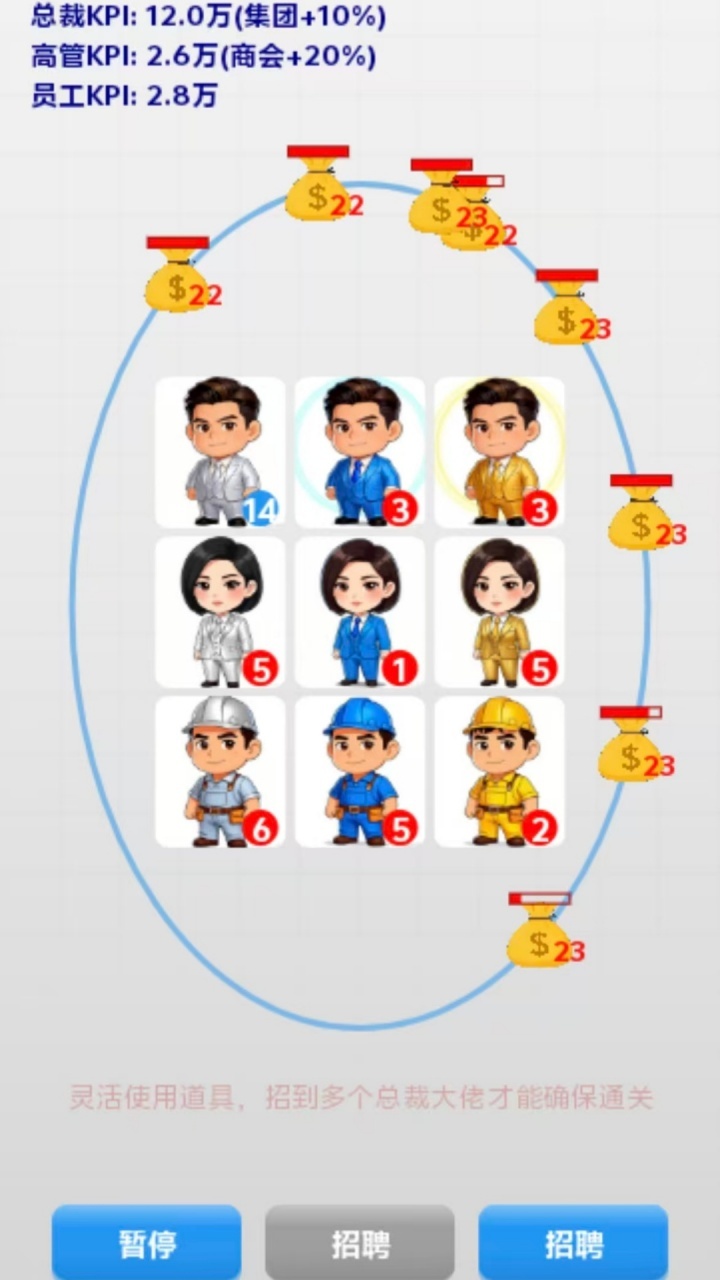Viewport: 720px width, 1280px height.
Task: Tap the blue 招聘 recruit button
Action: [x=573, y=1243]
